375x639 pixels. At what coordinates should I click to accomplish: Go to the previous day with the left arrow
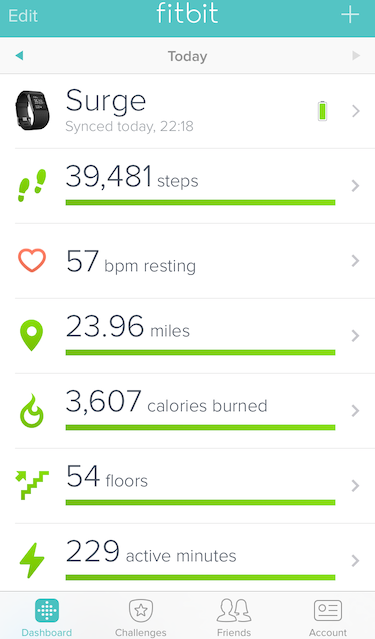click(x=19, y=55)
